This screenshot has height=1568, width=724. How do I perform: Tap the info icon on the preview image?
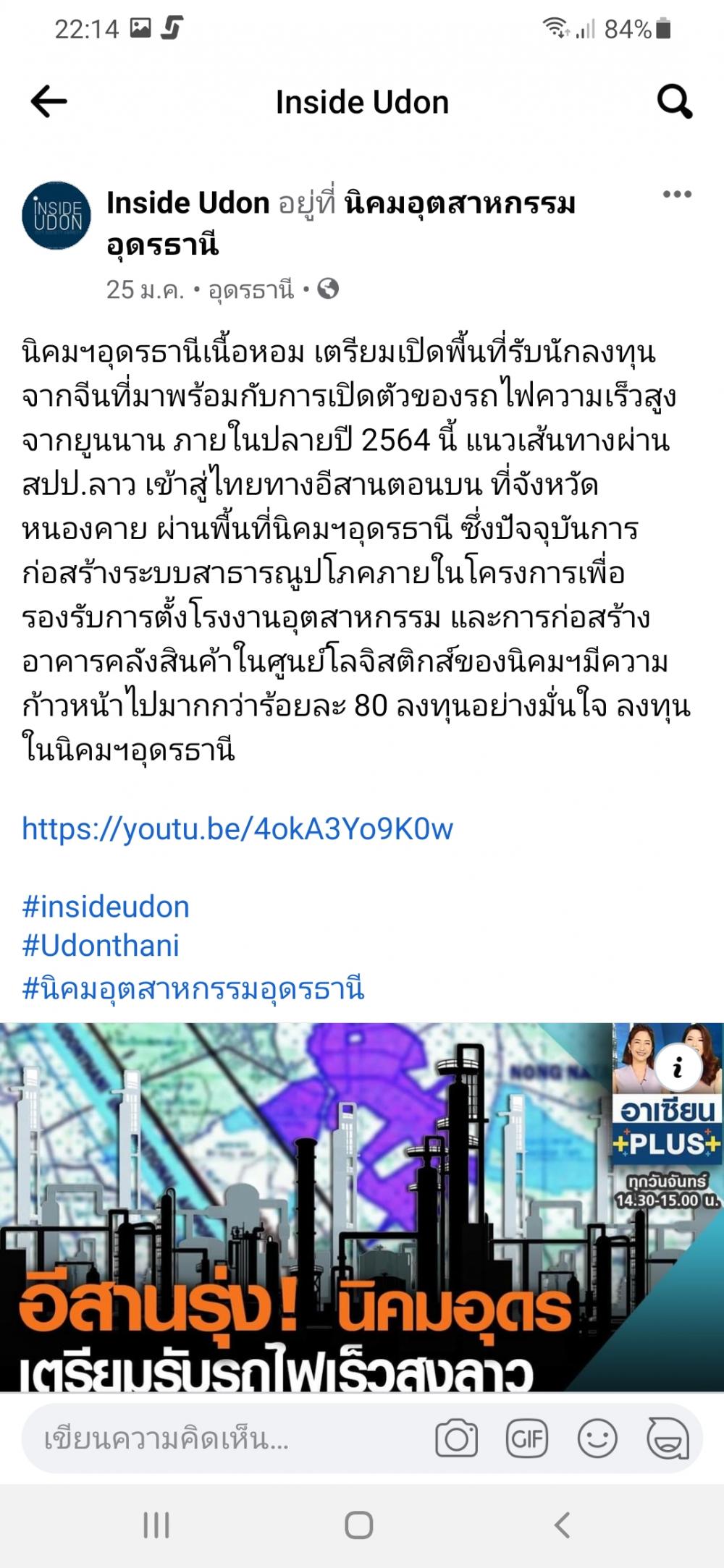point(678,1067)
